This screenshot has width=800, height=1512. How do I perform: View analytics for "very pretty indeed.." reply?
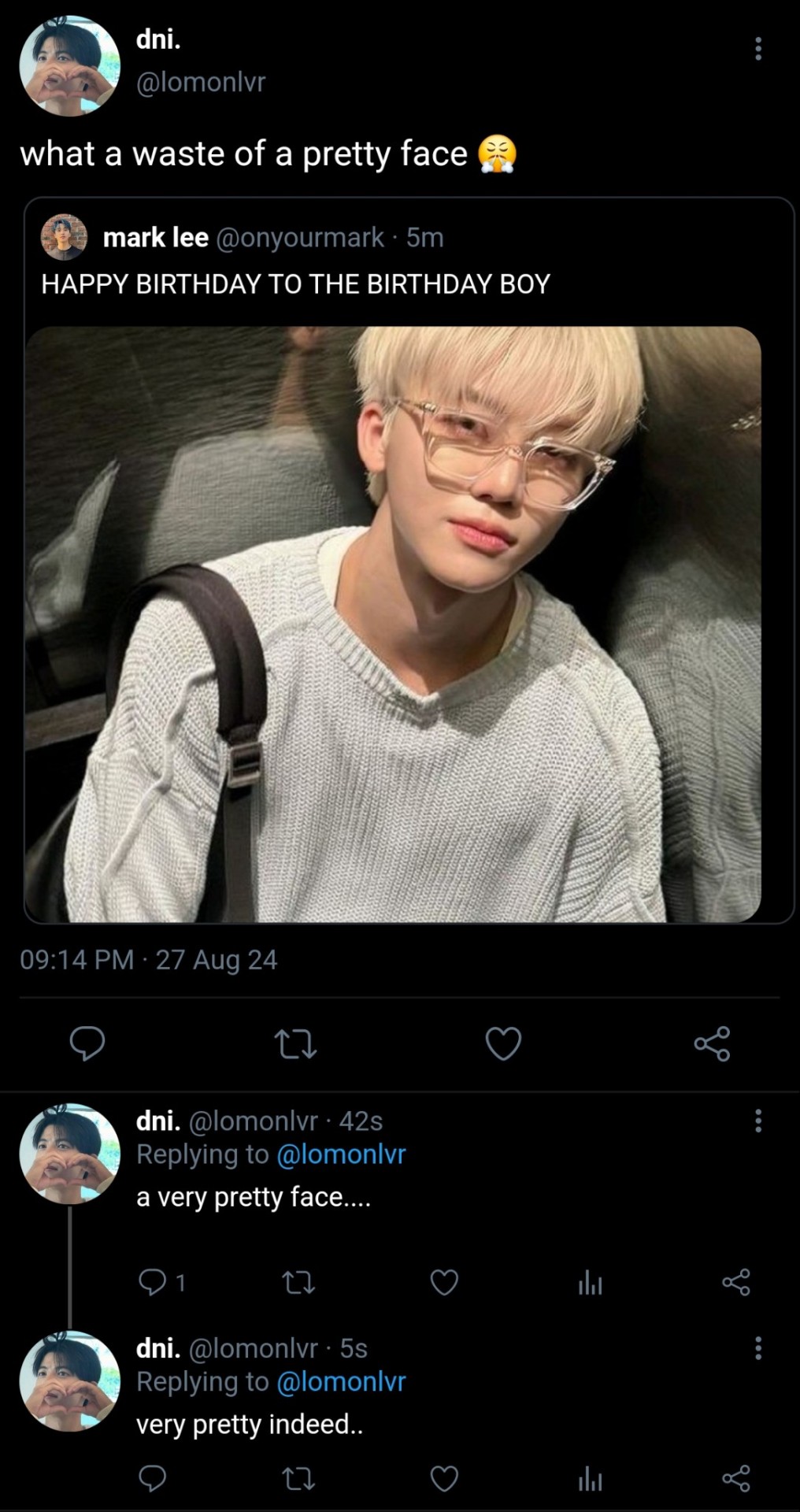click(590, 1480)
